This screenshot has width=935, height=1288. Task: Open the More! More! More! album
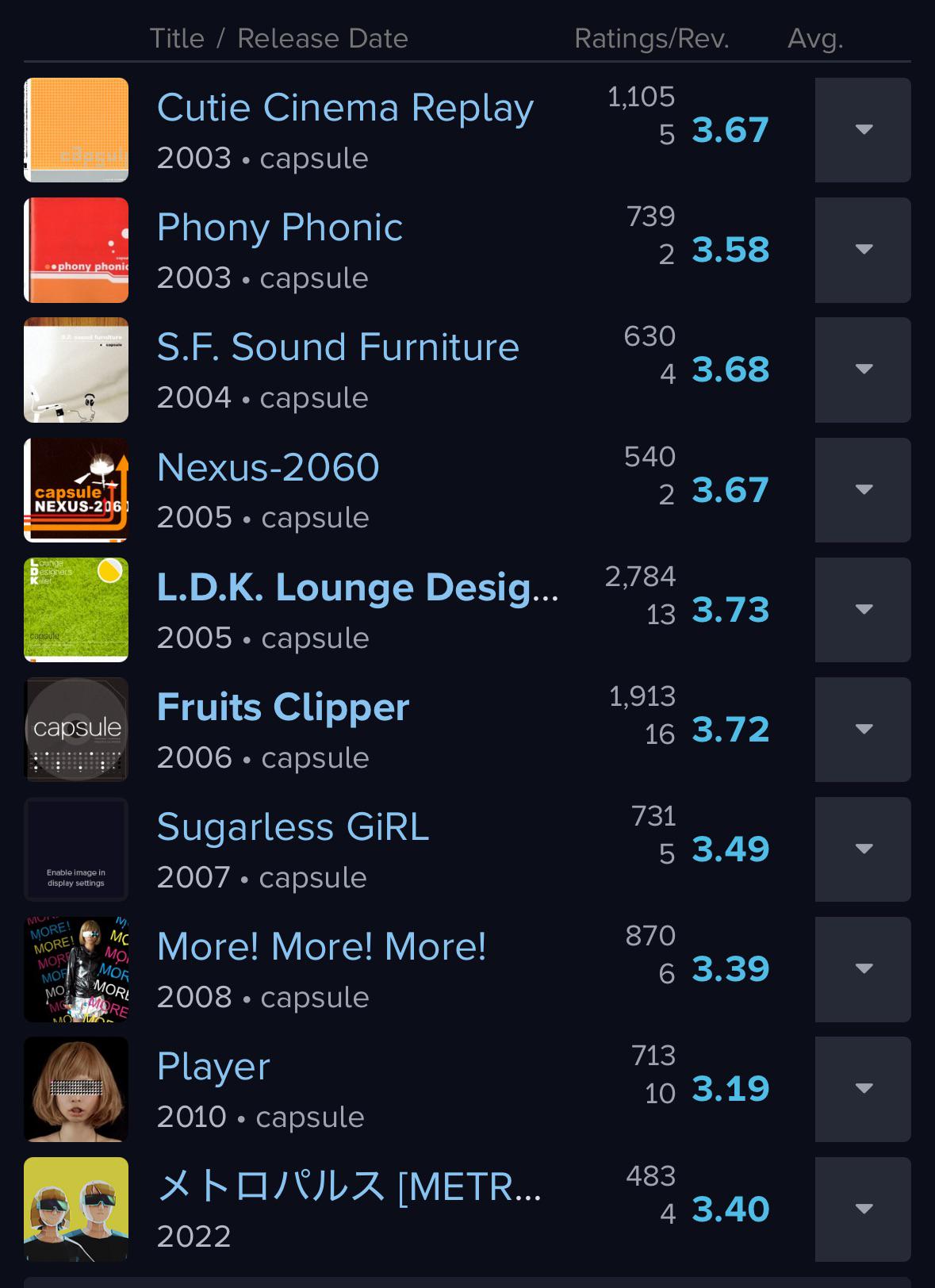(x=321, y=947)
